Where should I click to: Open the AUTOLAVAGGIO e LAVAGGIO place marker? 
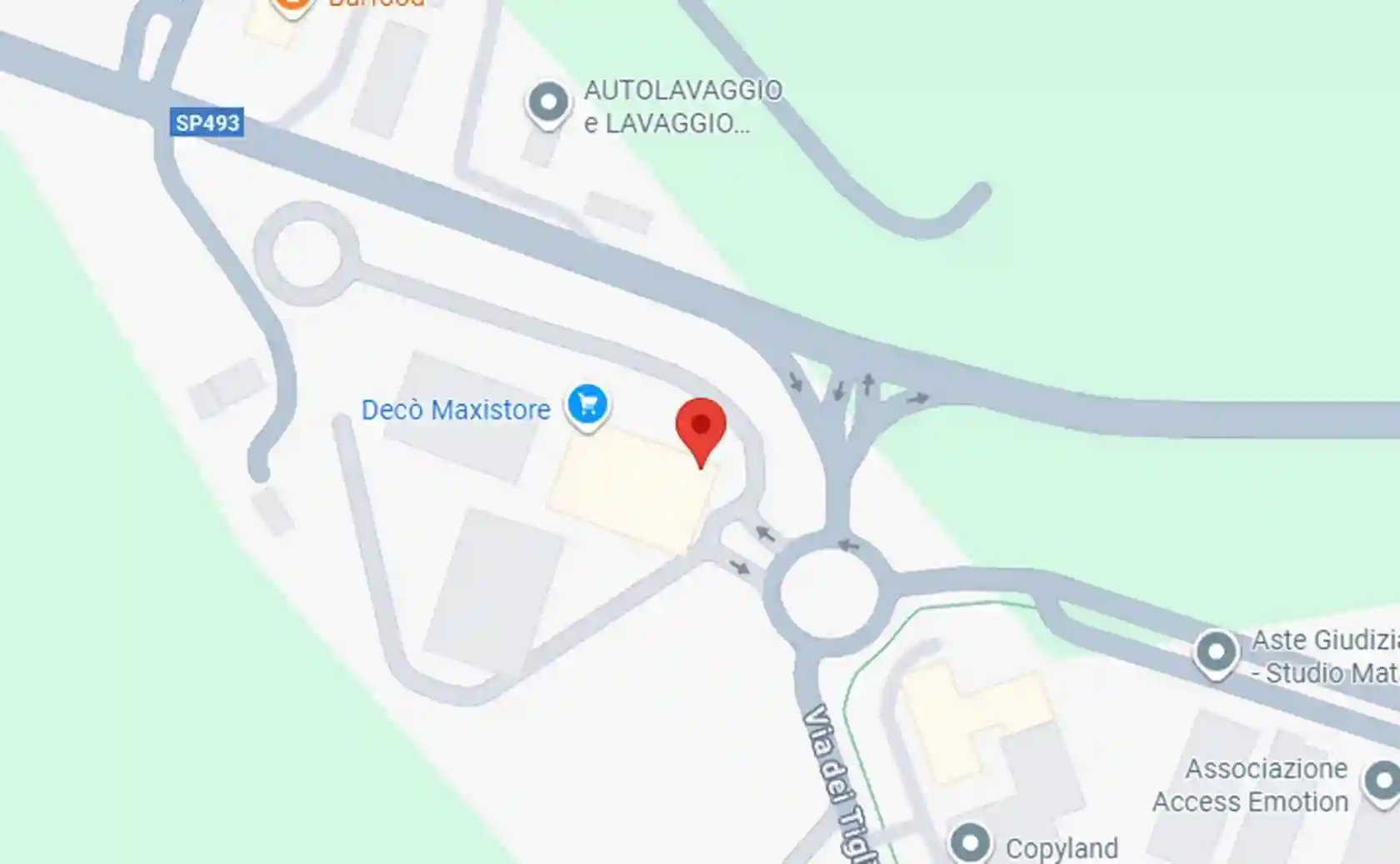tap(548, 104)
